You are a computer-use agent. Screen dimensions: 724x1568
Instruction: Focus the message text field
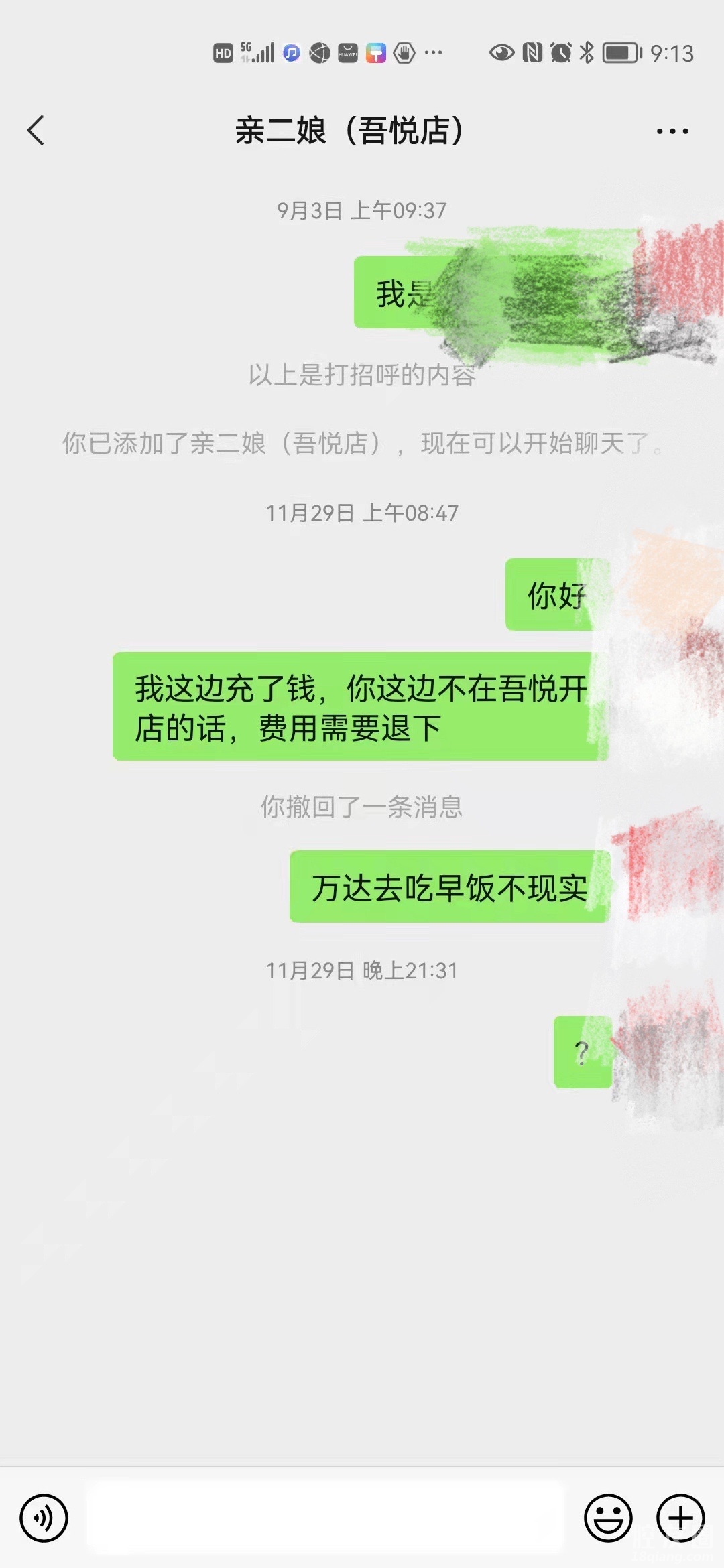pyautogui.click(x=325, y=1517)
